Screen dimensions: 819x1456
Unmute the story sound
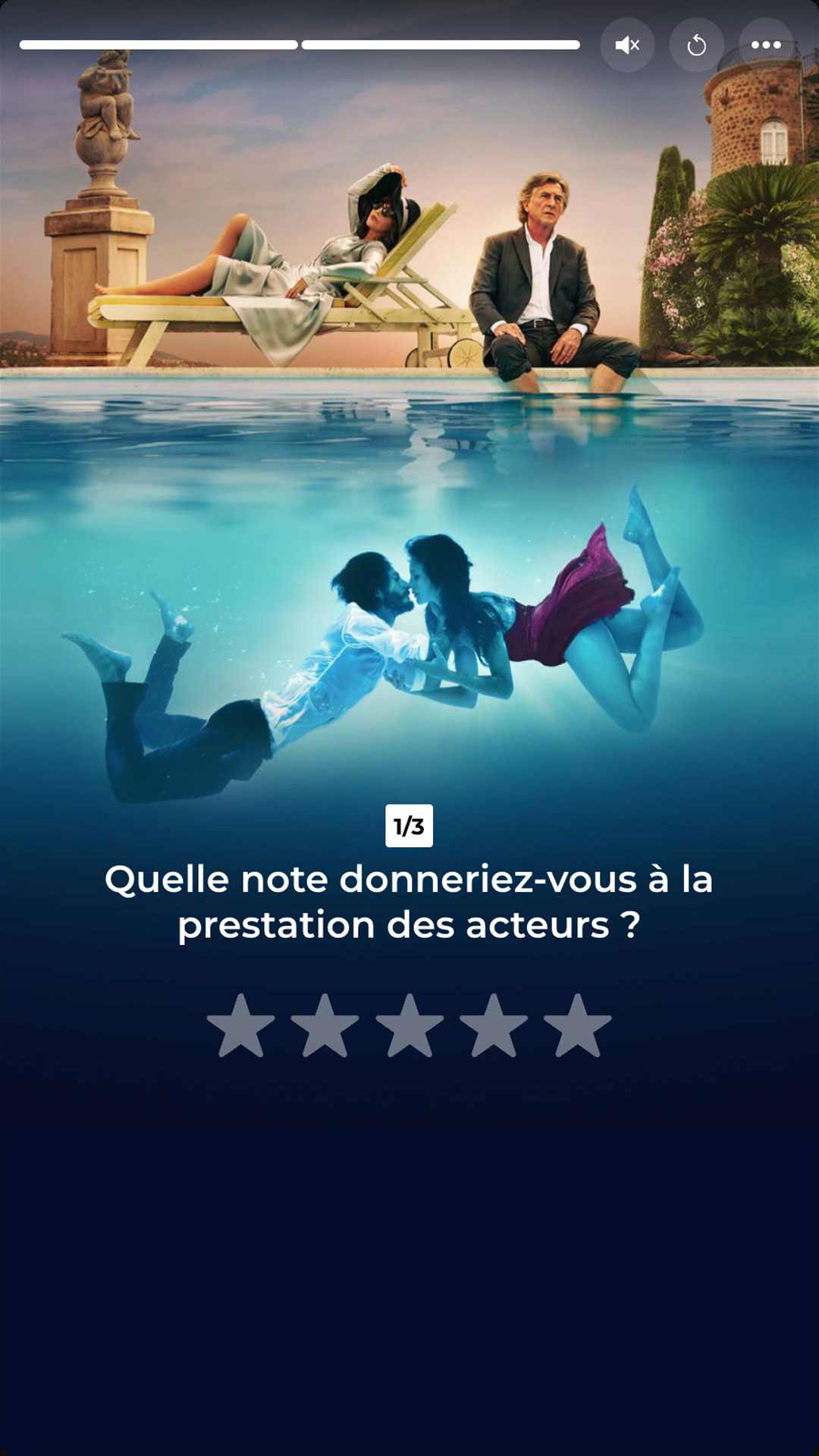[x=627, y=45]
